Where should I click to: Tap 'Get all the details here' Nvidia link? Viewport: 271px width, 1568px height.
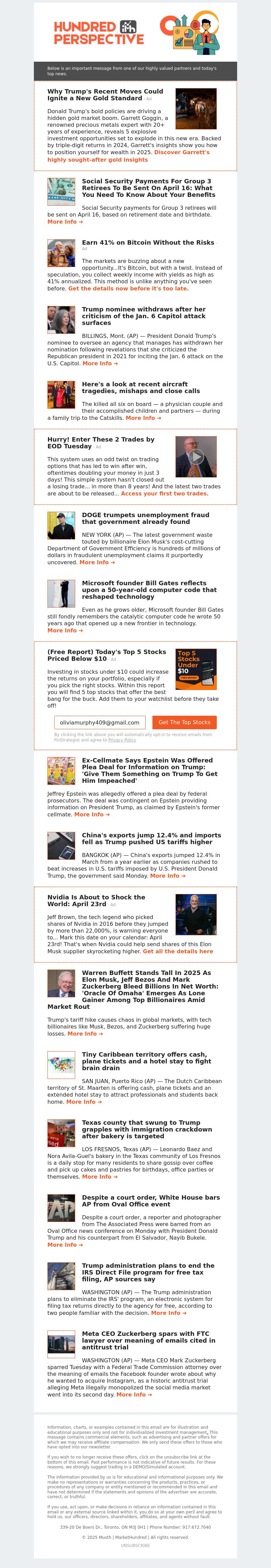coord(178,951)
